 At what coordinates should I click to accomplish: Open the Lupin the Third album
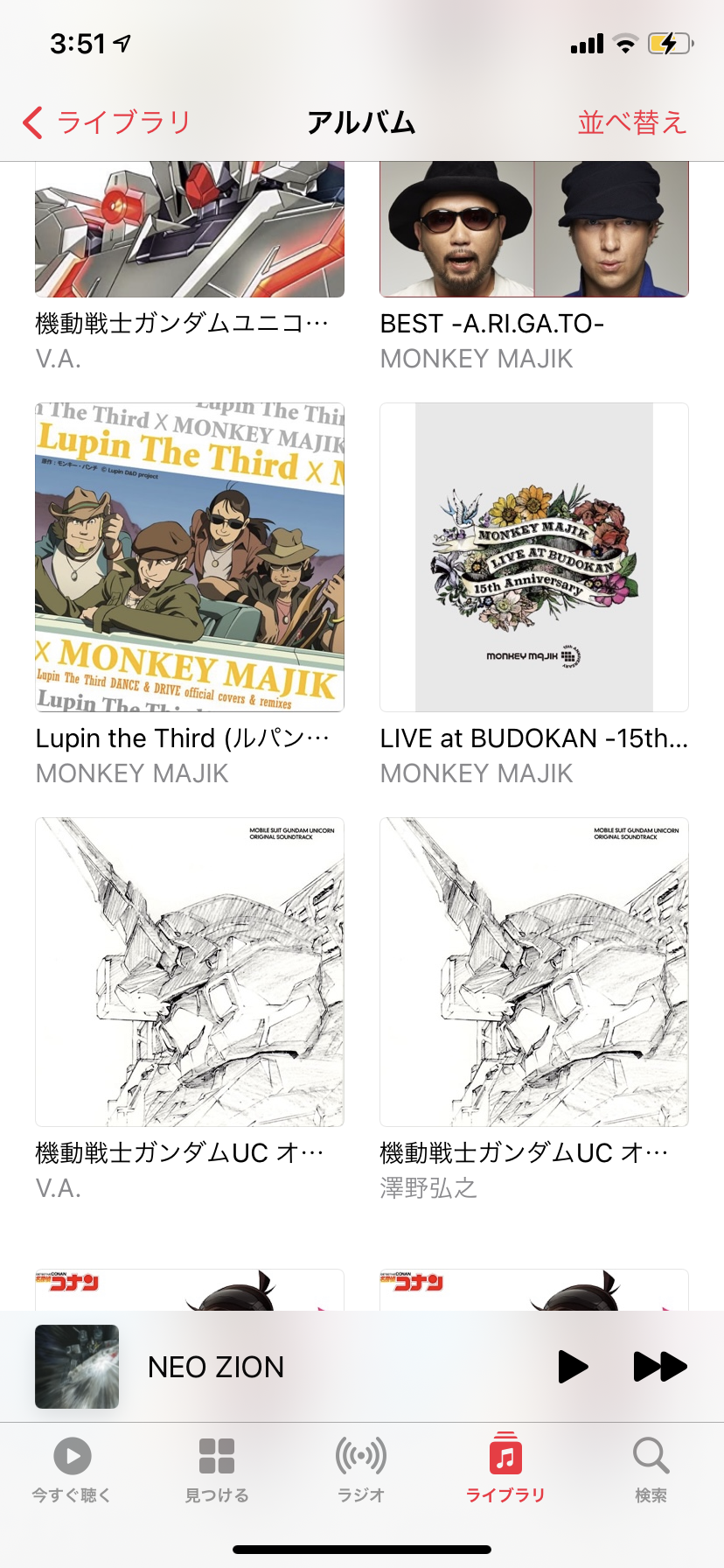click(x=190, y=557)
